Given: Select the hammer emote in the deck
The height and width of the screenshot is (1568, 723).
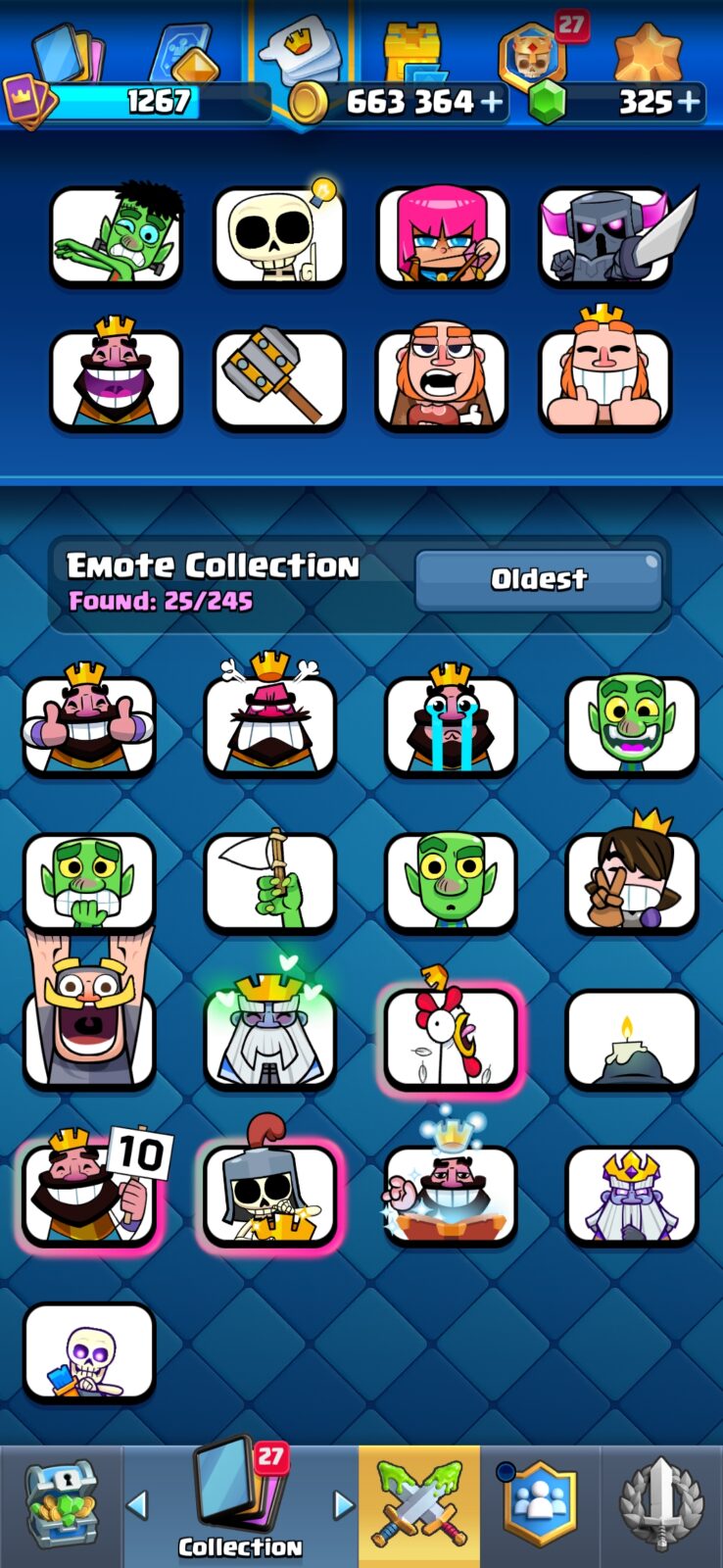Looking at the screenshot, I should [x=279, y=379].
